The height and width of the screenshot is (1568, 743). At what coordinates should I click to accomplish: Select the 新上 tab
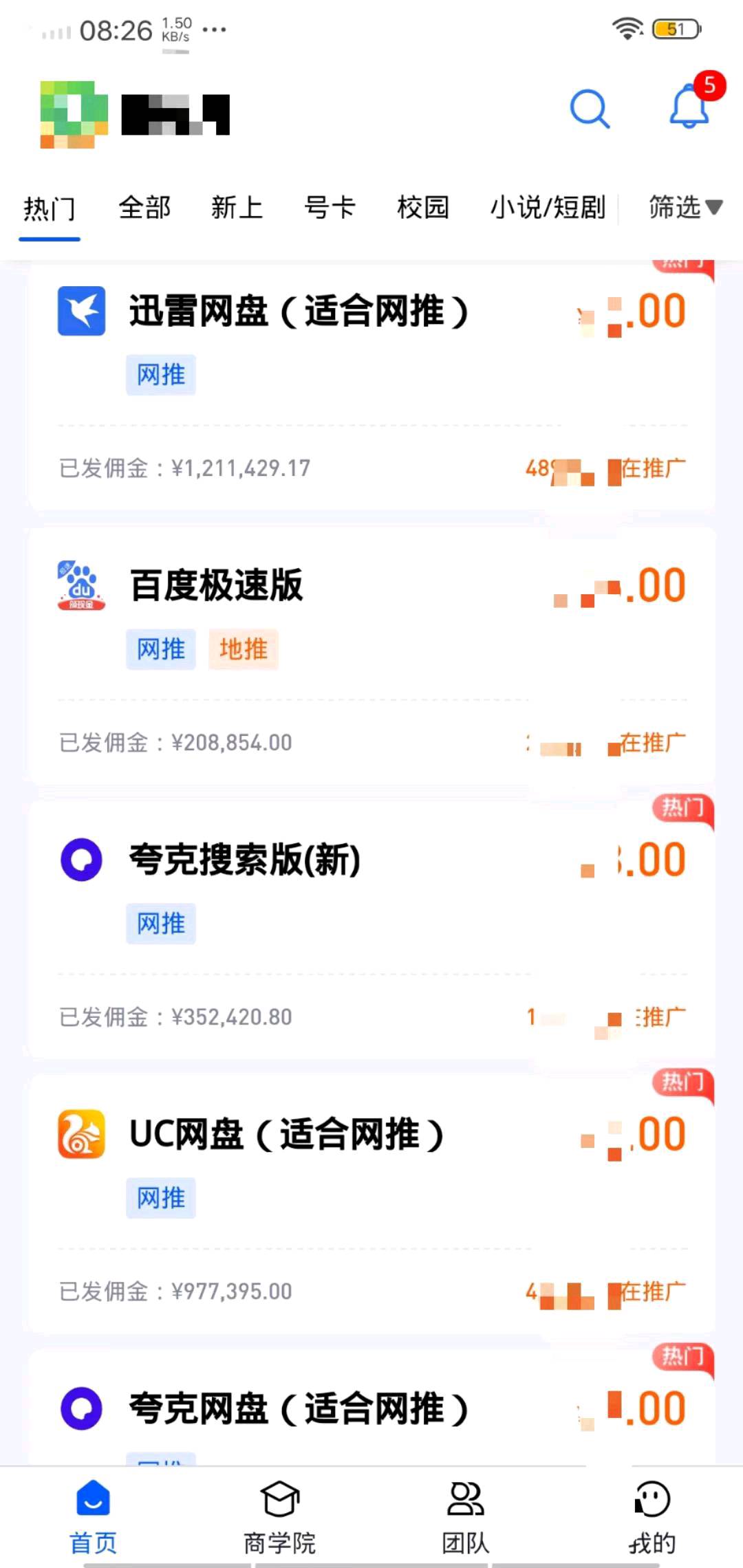pos(237,207)
